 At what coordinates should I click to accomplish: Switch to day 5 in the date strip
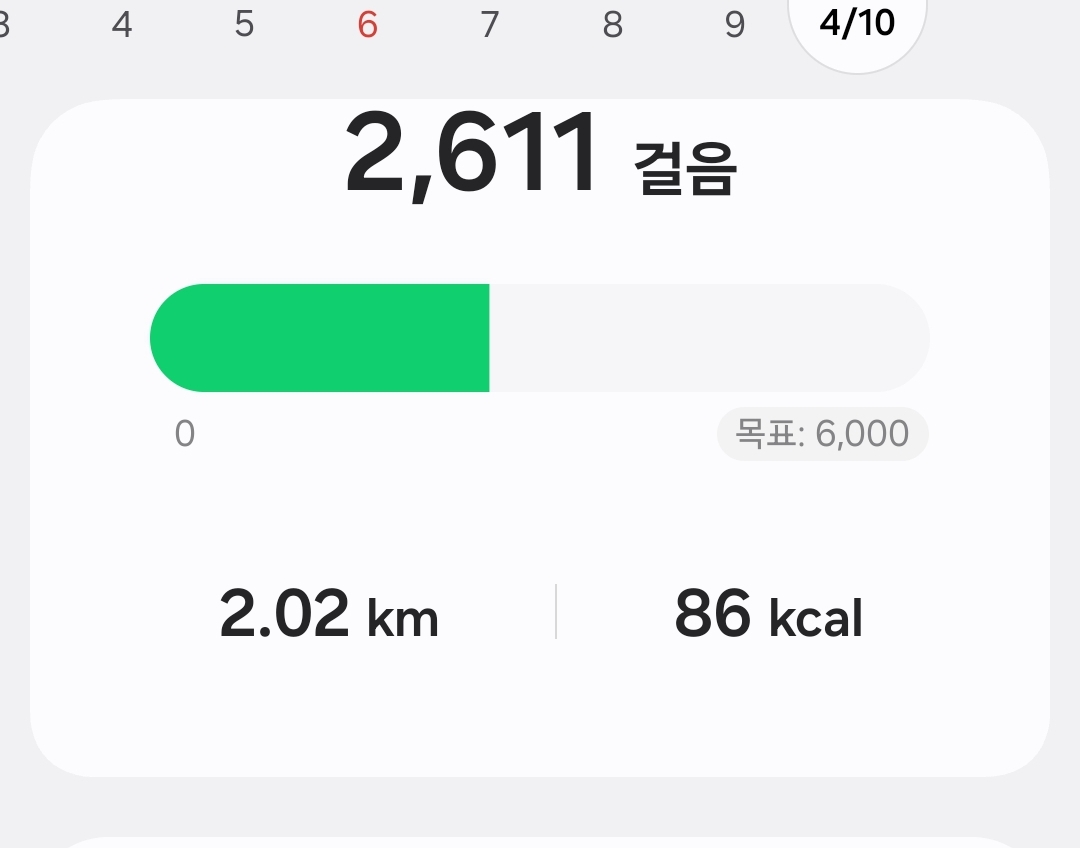tap(245, 25)
